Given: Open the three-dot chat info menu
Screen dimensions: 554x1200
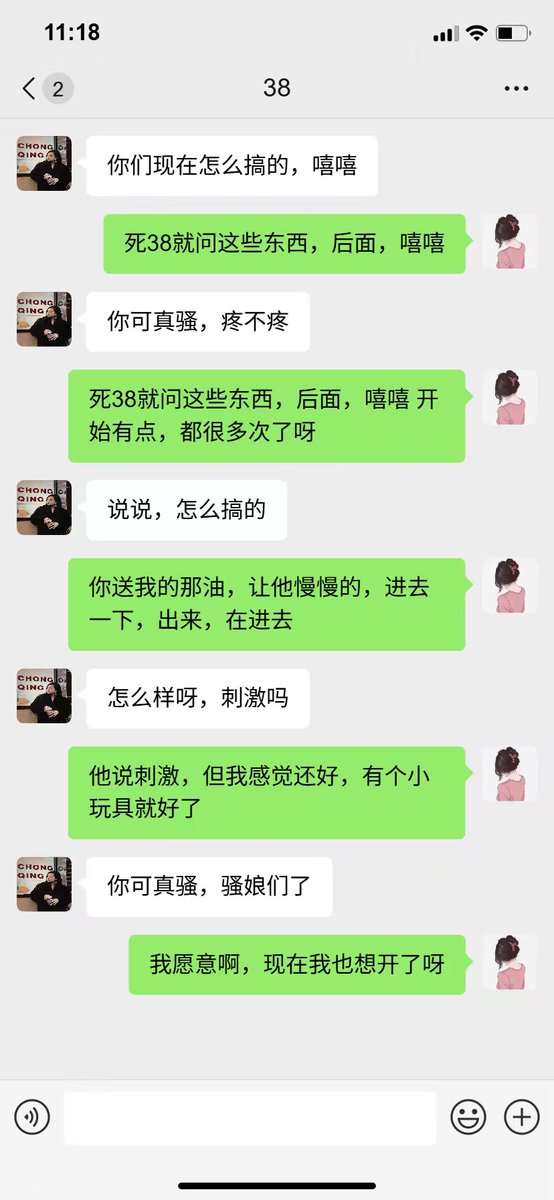Looking at the screenshot, I should tap(516, 89).
